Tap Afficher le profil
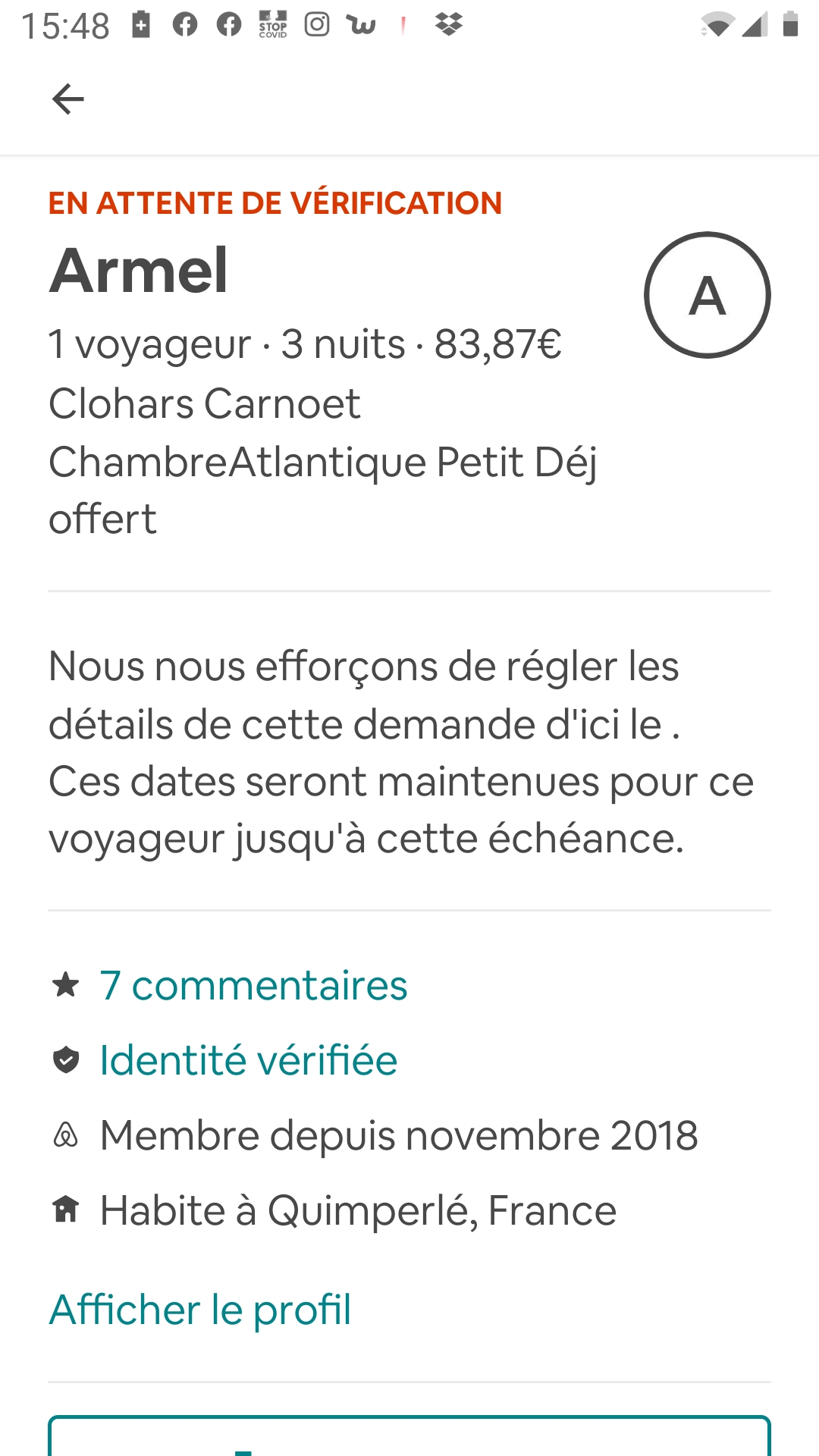The width and height of the screenshot is (819, 1456). (x=200, y=1310)
